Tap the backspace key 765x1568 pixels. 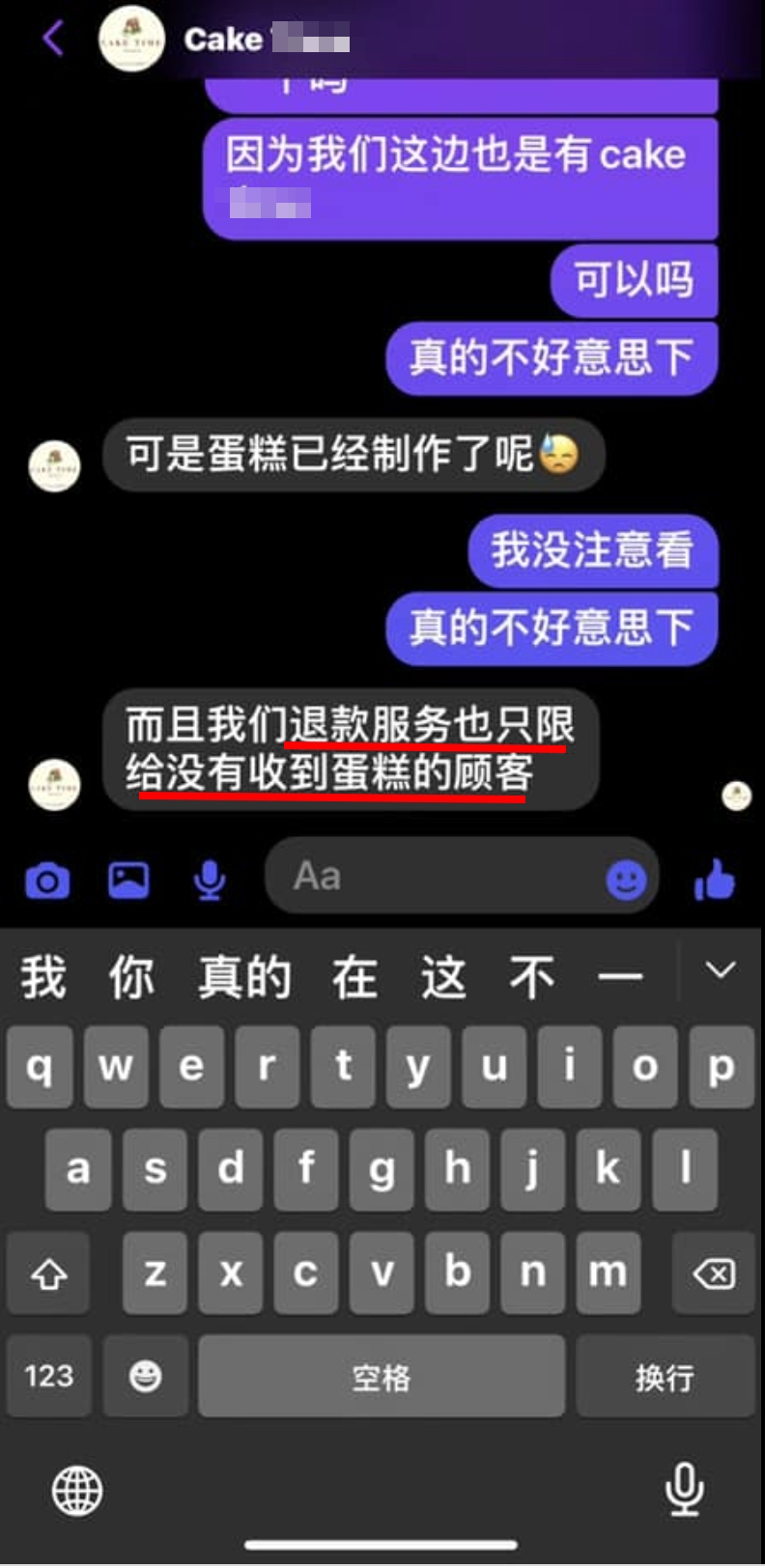click(713, 1274)
